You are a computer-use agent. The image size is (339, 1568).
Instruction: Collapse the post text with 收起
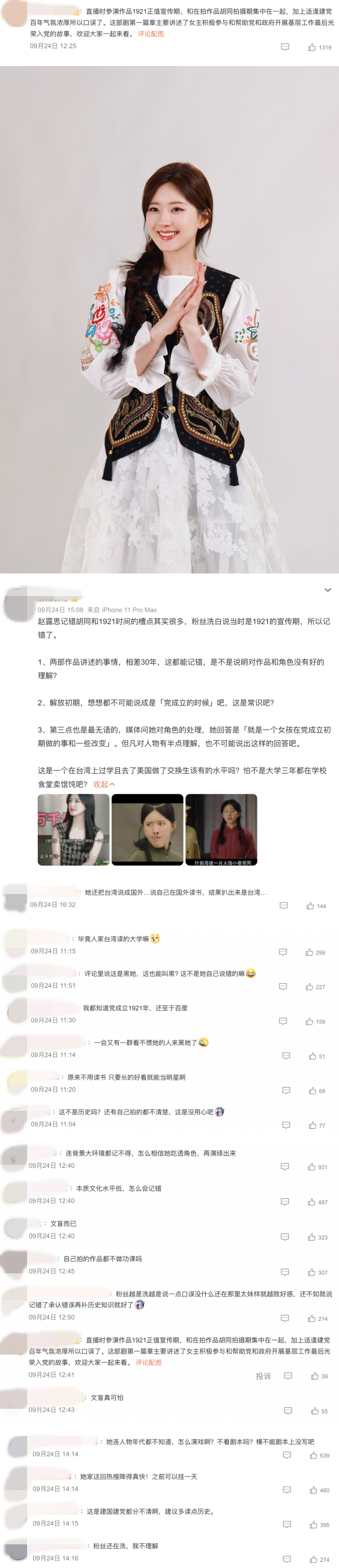(103, 784)
